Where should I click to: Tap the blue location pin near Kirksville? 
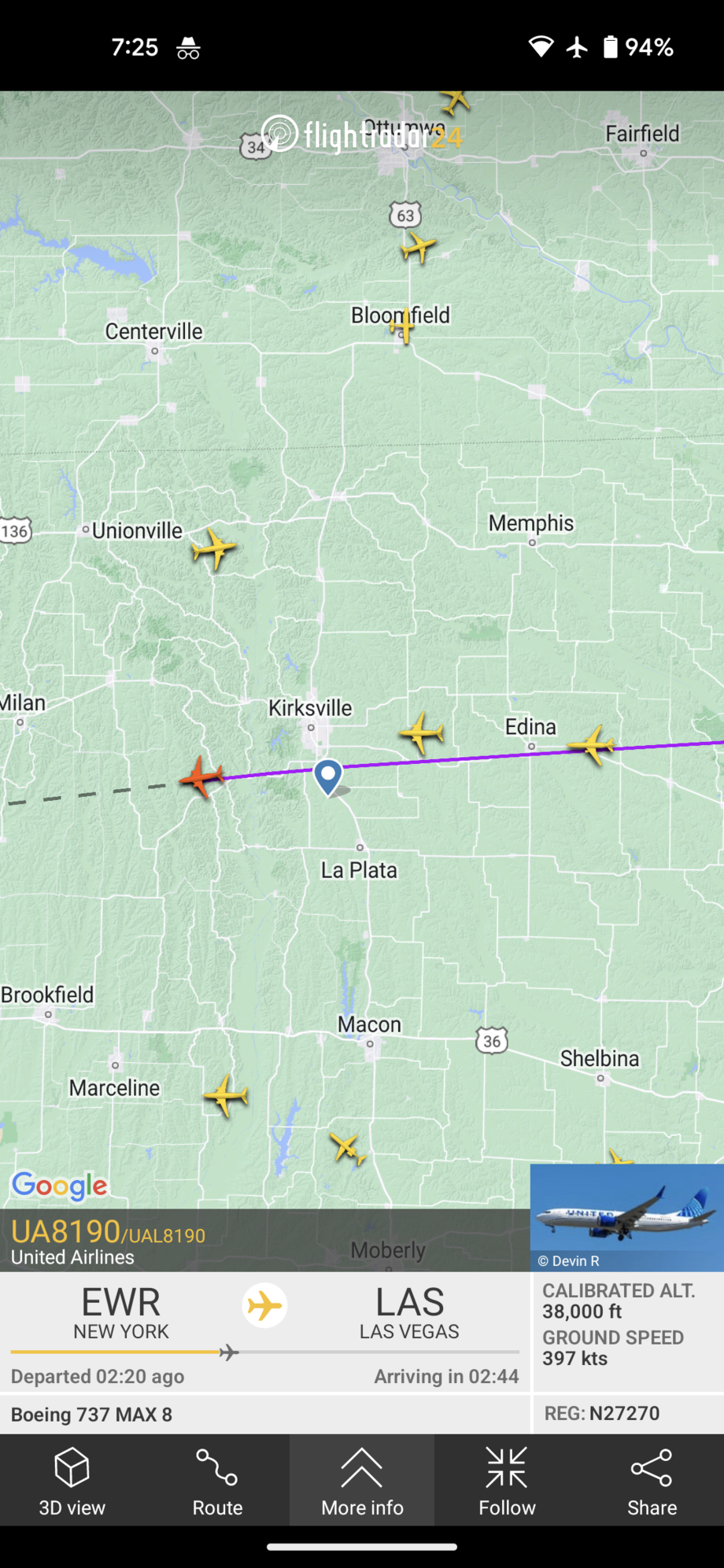[328, 776]
